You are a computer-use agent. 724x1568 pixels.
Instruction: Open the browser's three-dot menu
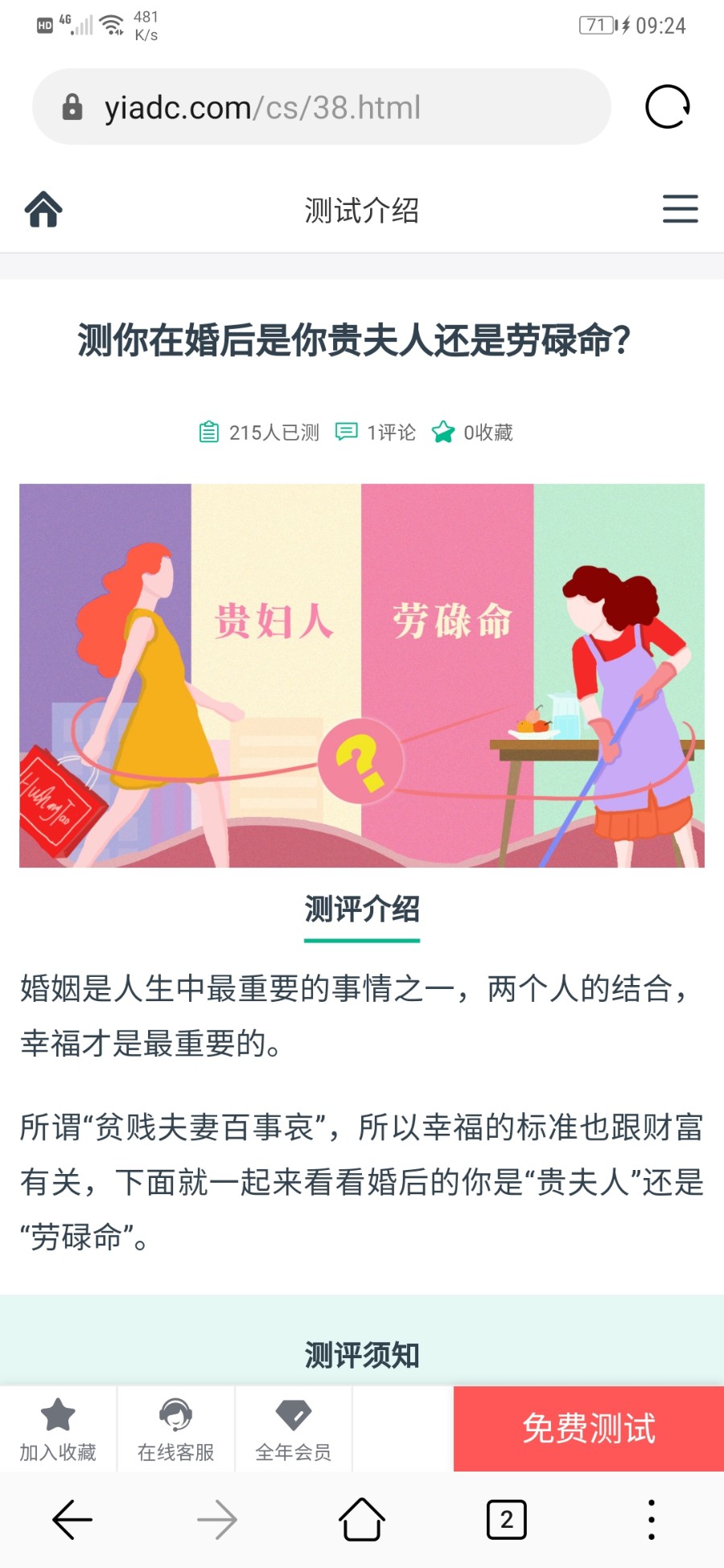coord(652,1520)
